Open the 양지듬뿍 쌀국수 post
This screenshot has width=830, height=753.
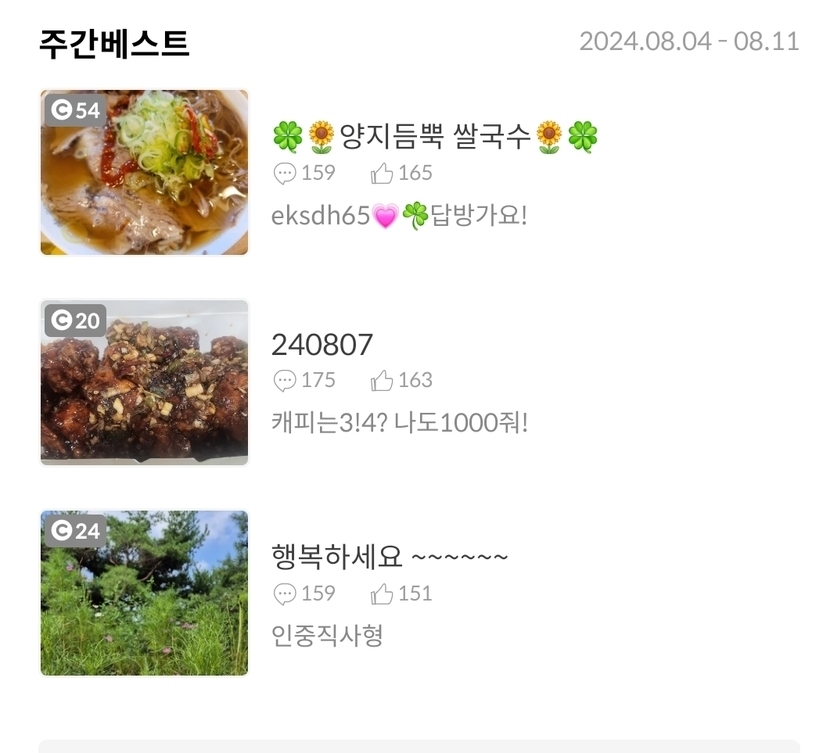(x=435, y=136)
